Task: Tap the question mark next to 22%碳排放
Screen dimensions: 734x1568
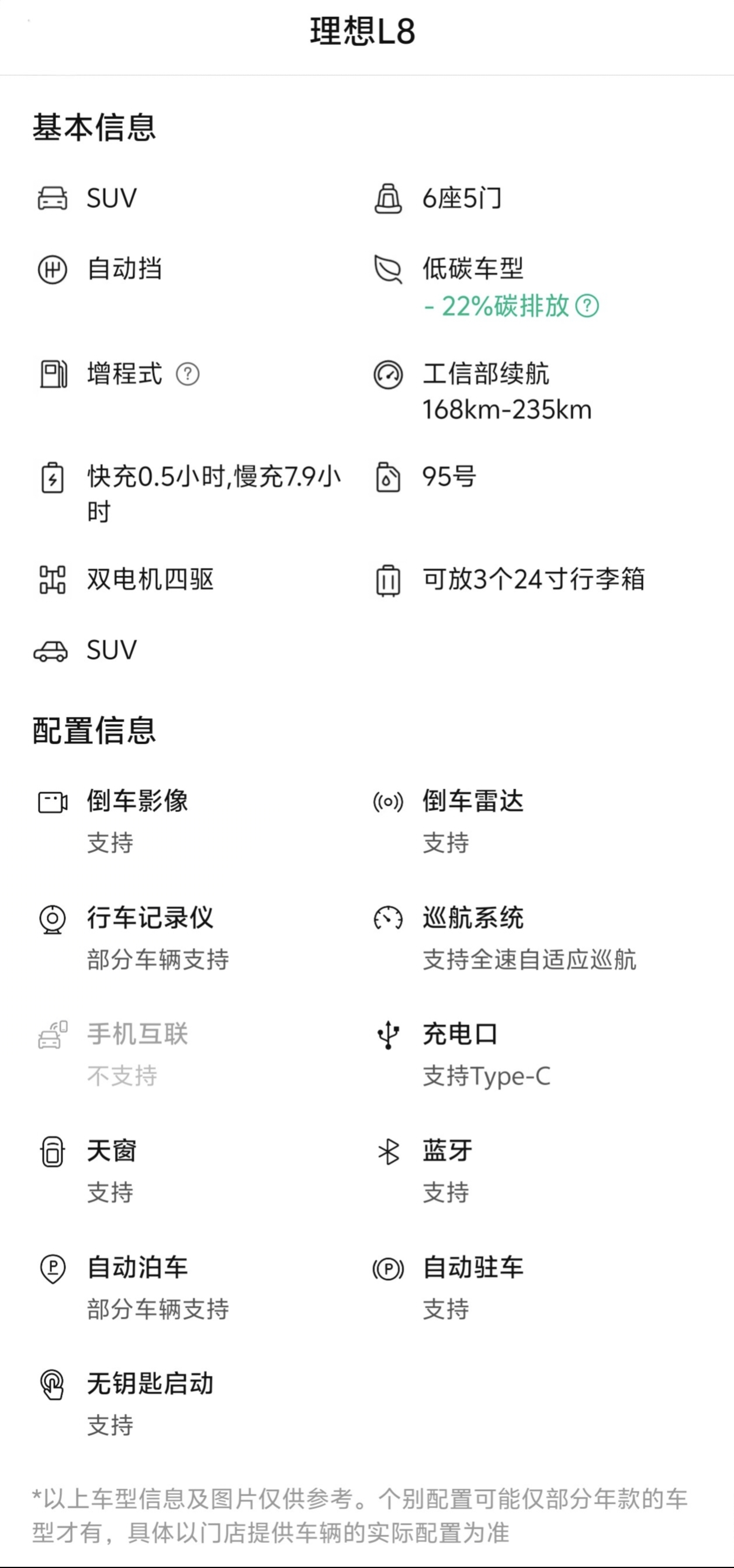Action: point(587,306)
